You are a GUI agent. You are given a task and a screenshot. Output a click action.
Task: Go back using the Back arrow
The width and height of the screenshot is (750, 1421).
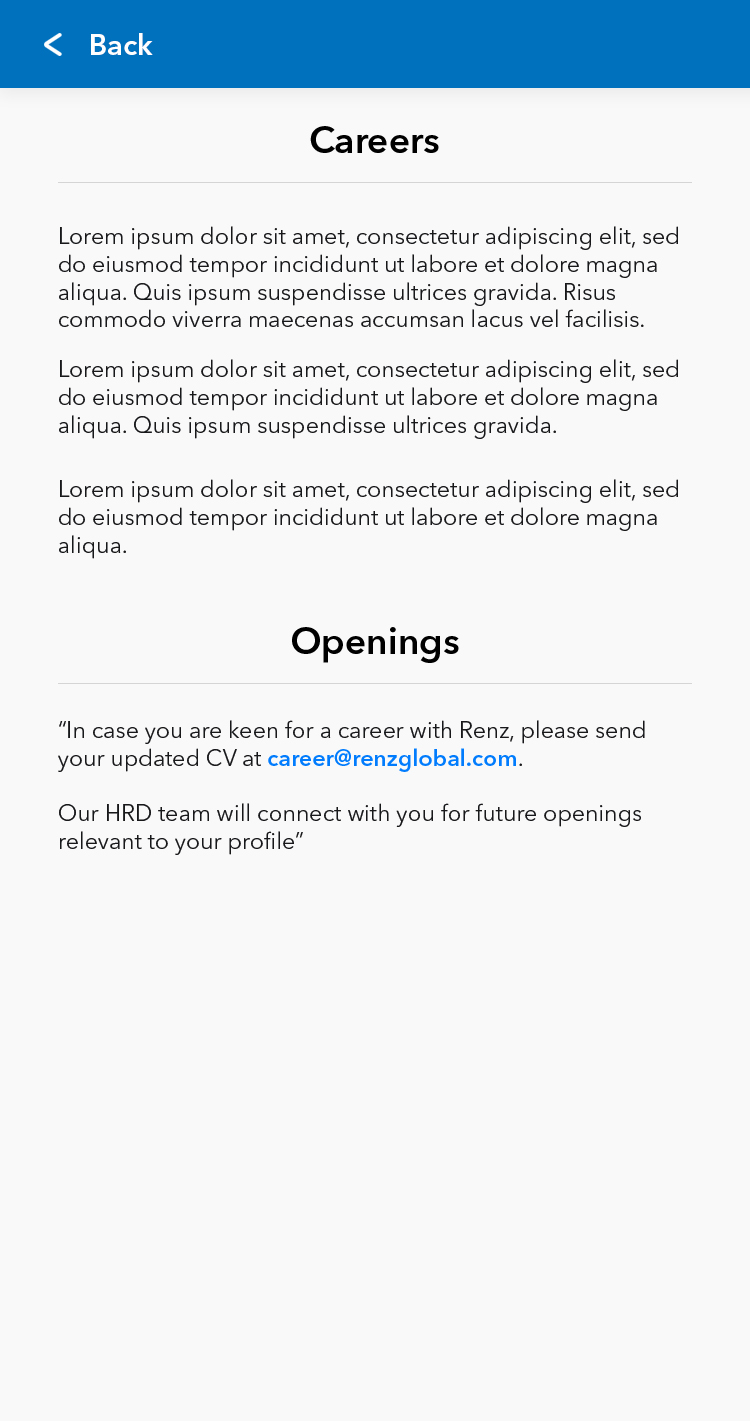point(53,45)
